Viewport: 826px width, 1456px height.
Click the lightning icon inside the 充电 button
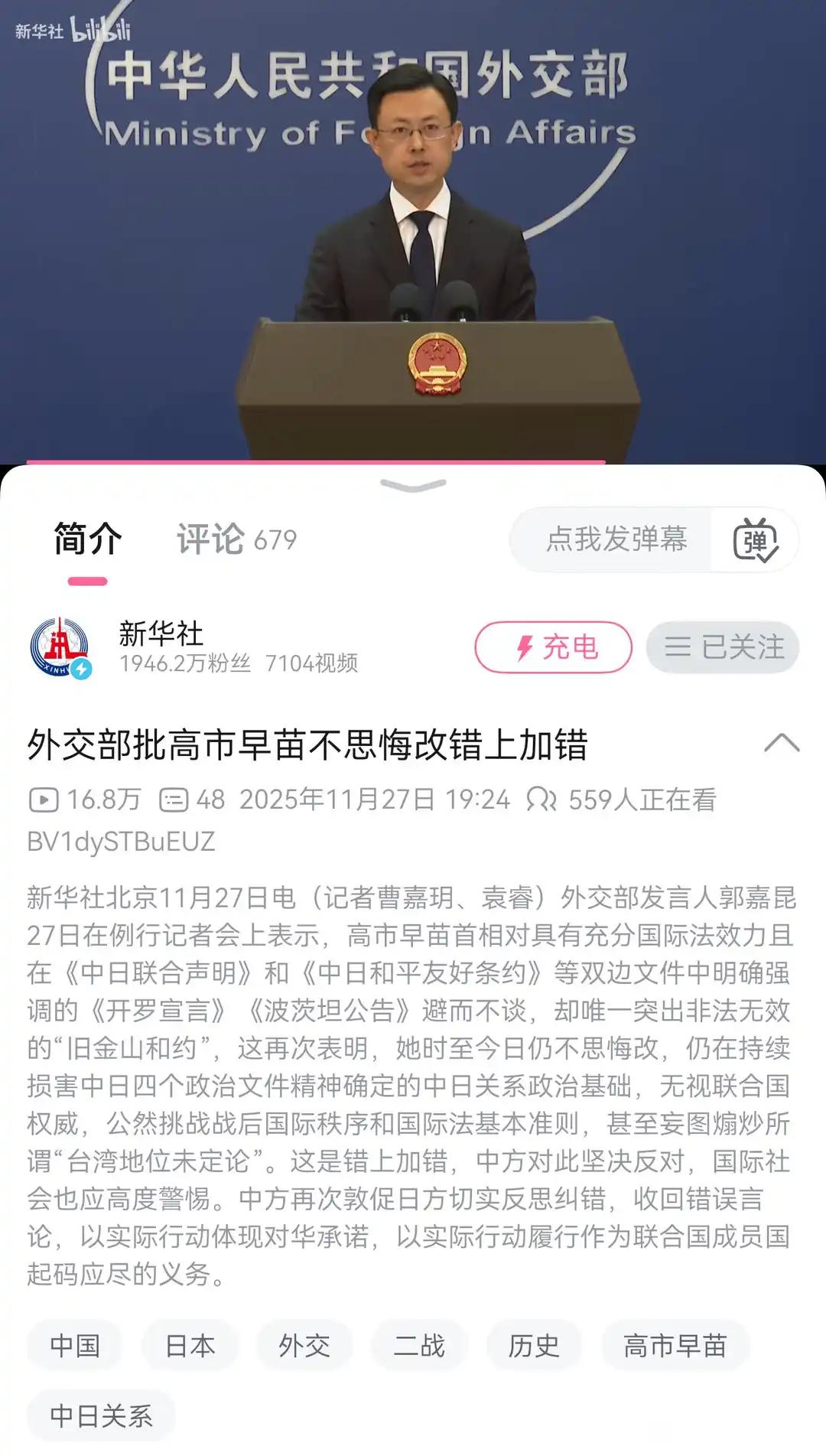[x=524, y=647]
